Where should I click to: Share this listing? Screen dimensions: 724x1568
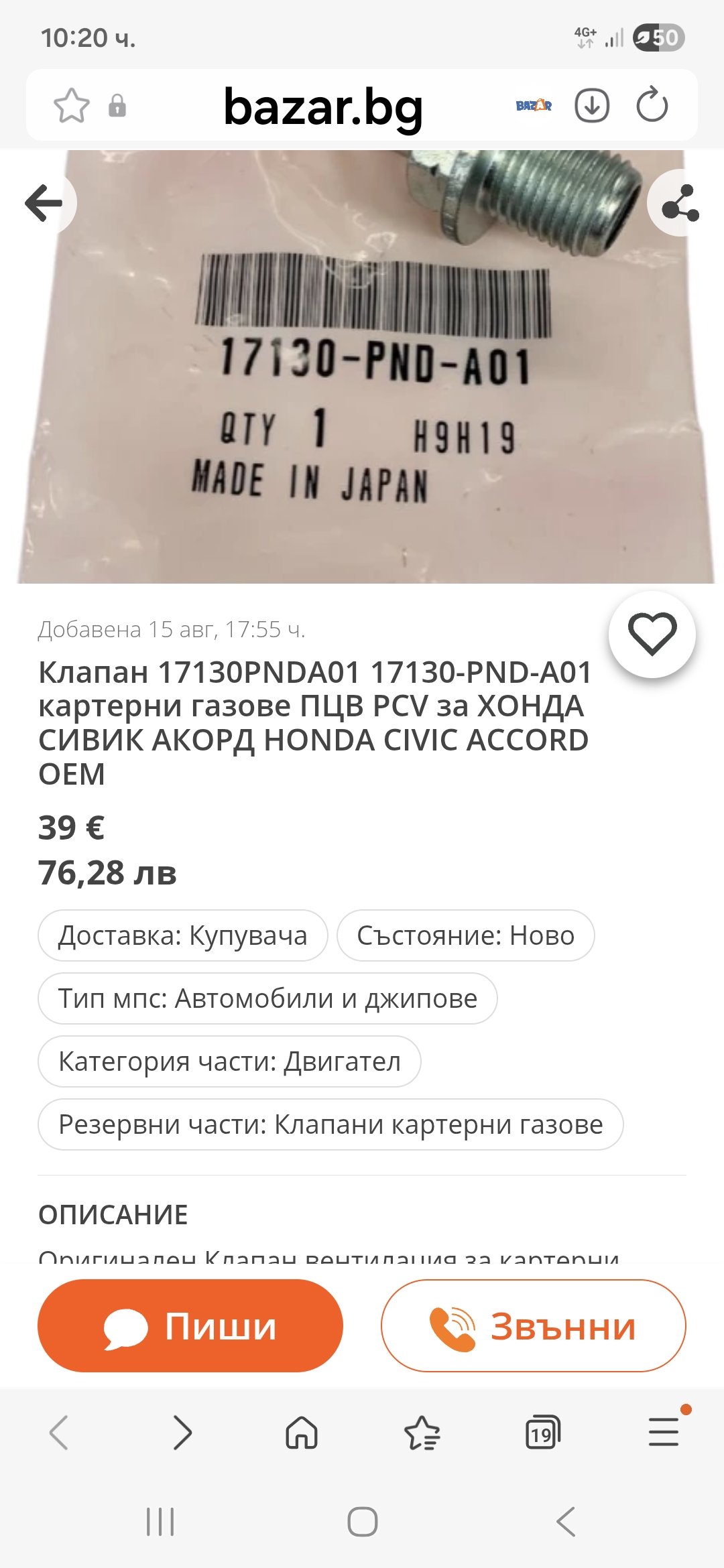click(680, 203)
